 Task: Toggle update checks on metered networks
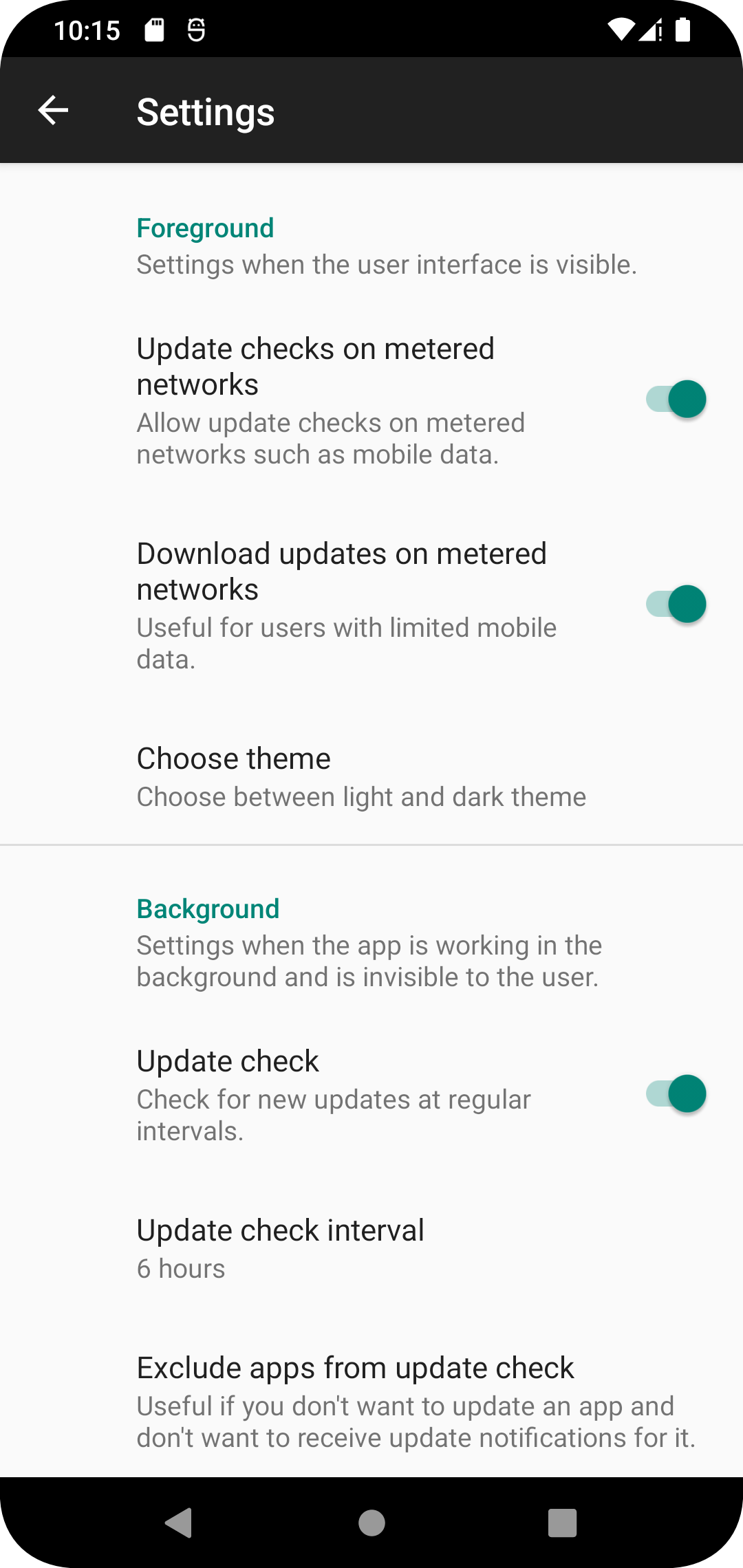pos(676,399)
